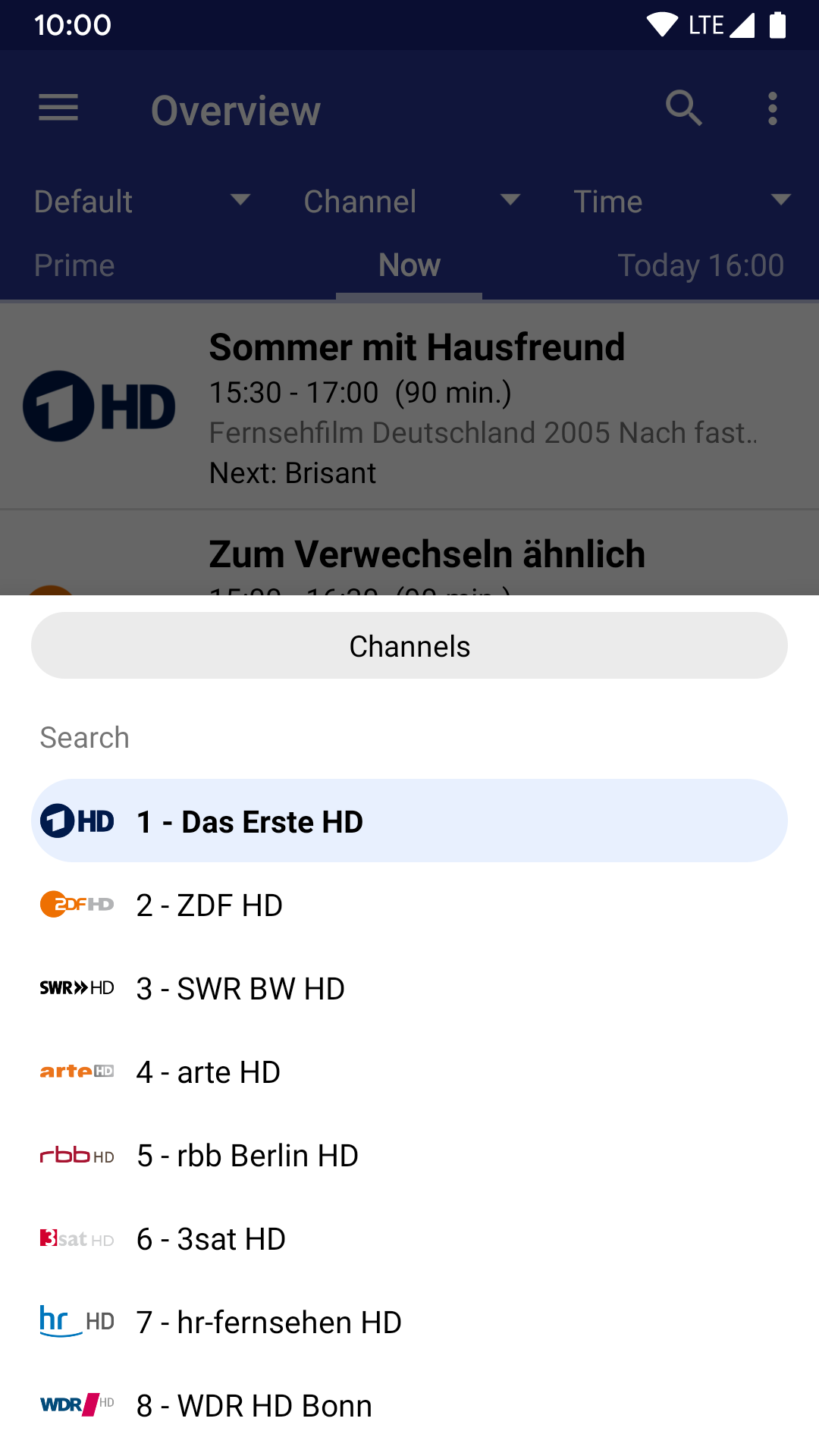Viewport: 819px width, 1456px height.
Task: Select the hr-fernsehen HD logo
Action: (76, 1321)
